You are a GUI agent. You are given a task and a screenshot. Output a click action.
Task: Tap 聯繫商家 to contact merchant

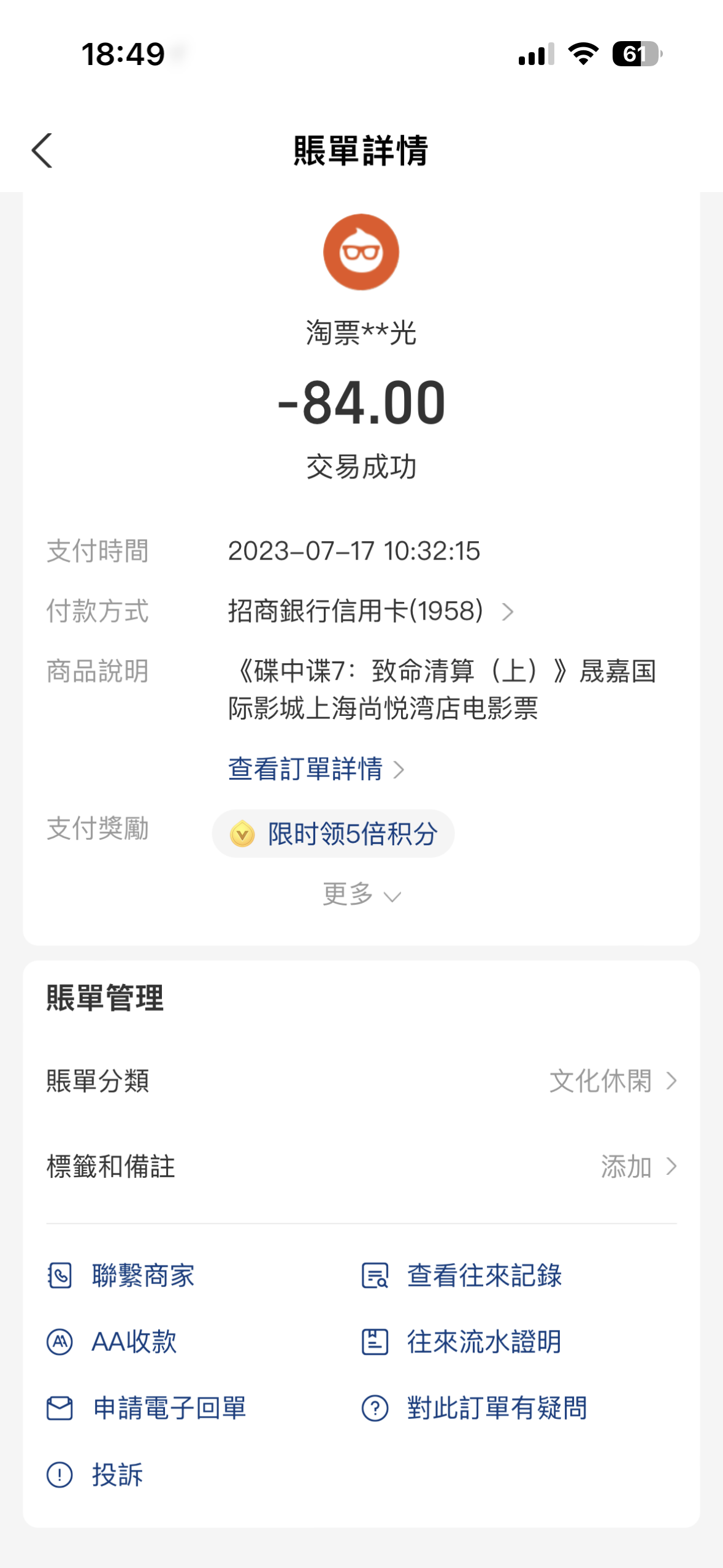(121, 1275)
